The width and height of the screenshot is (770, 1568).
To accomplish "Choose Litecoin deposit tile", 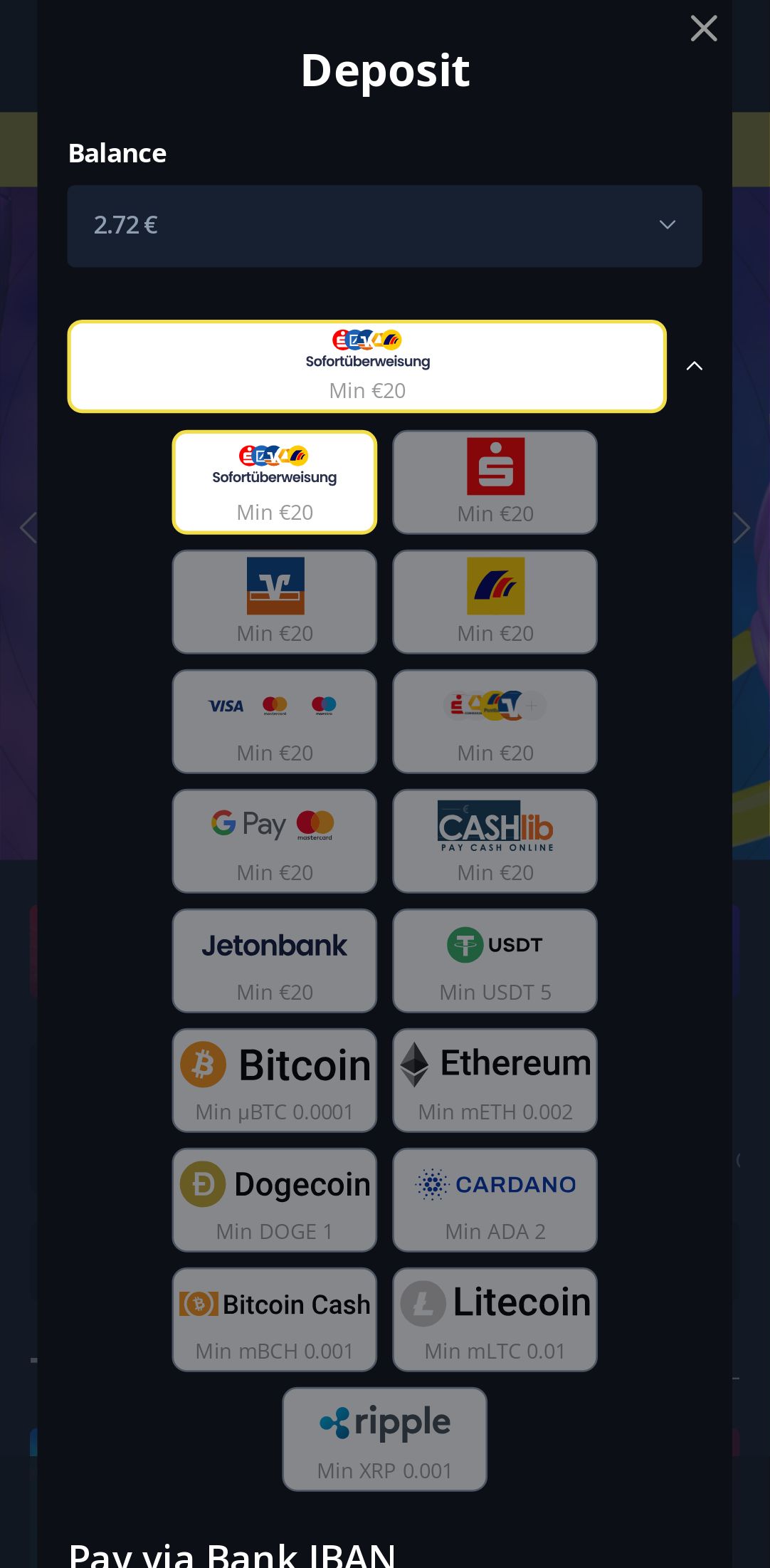I will point(495,1319).
